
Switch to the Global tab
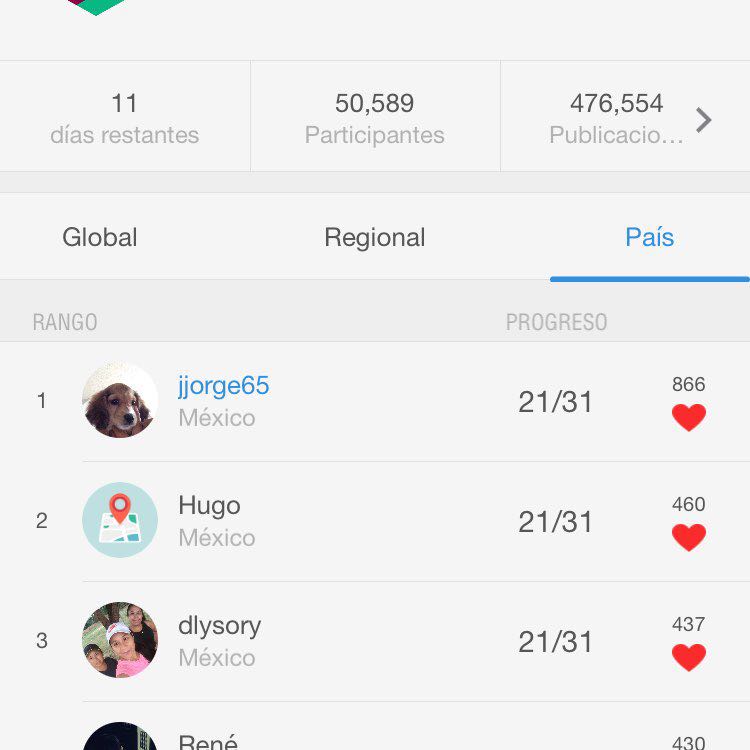[100, 238]
